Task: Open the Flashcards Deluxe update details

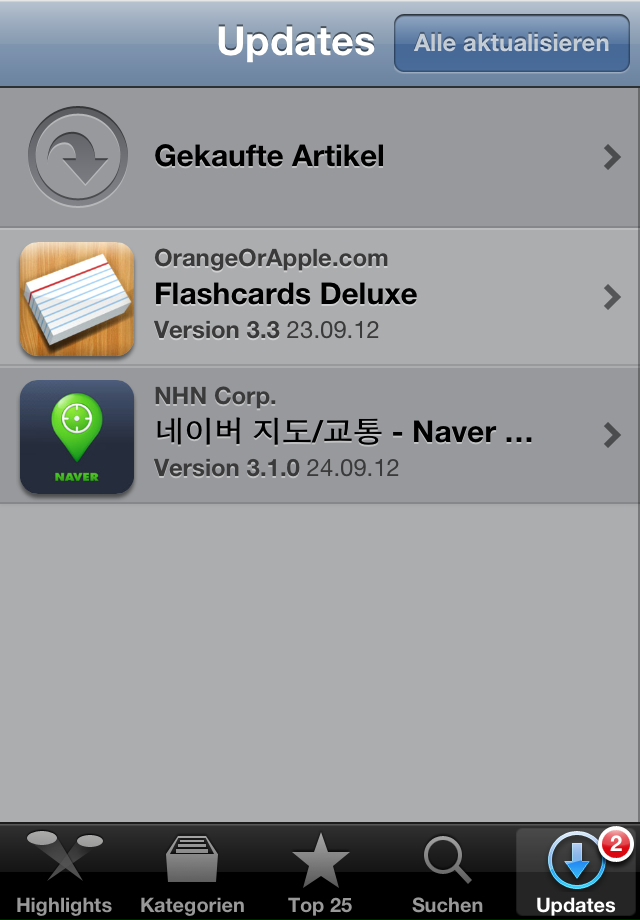Action: 320,297
